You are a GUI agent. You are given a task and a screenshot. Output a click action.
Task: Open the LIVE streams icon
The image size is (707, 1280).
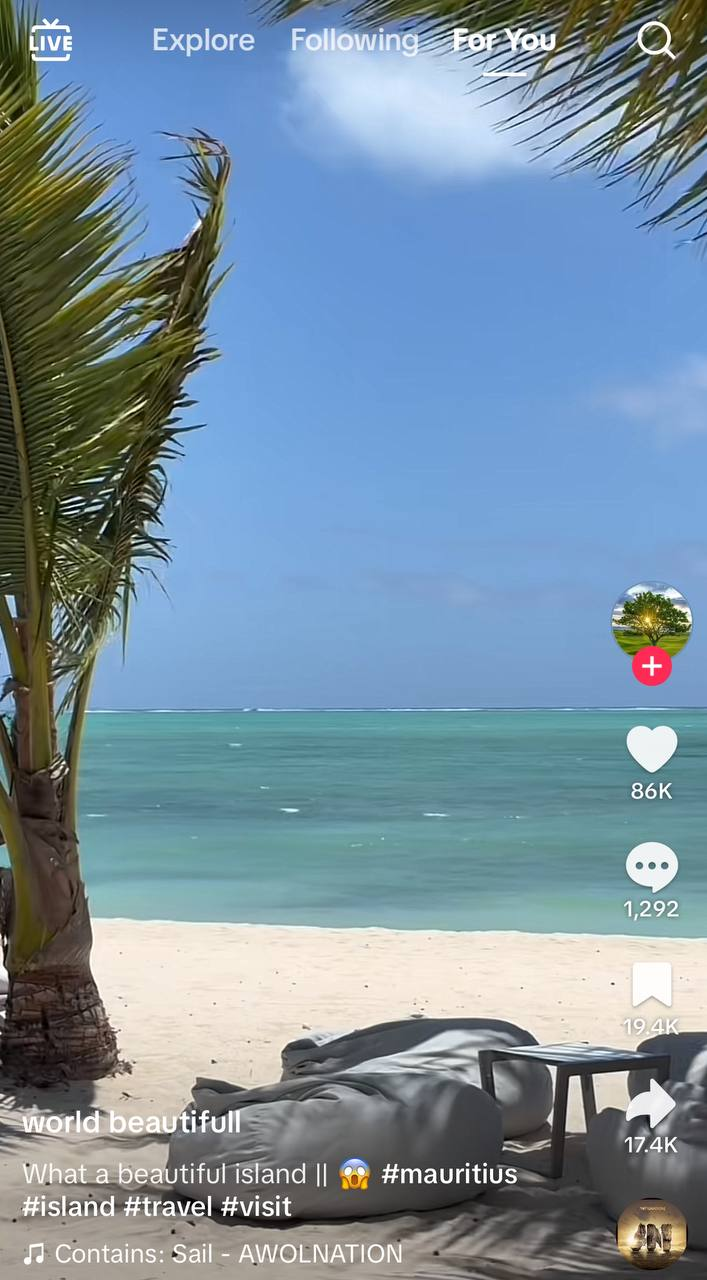tap(51, 40)
